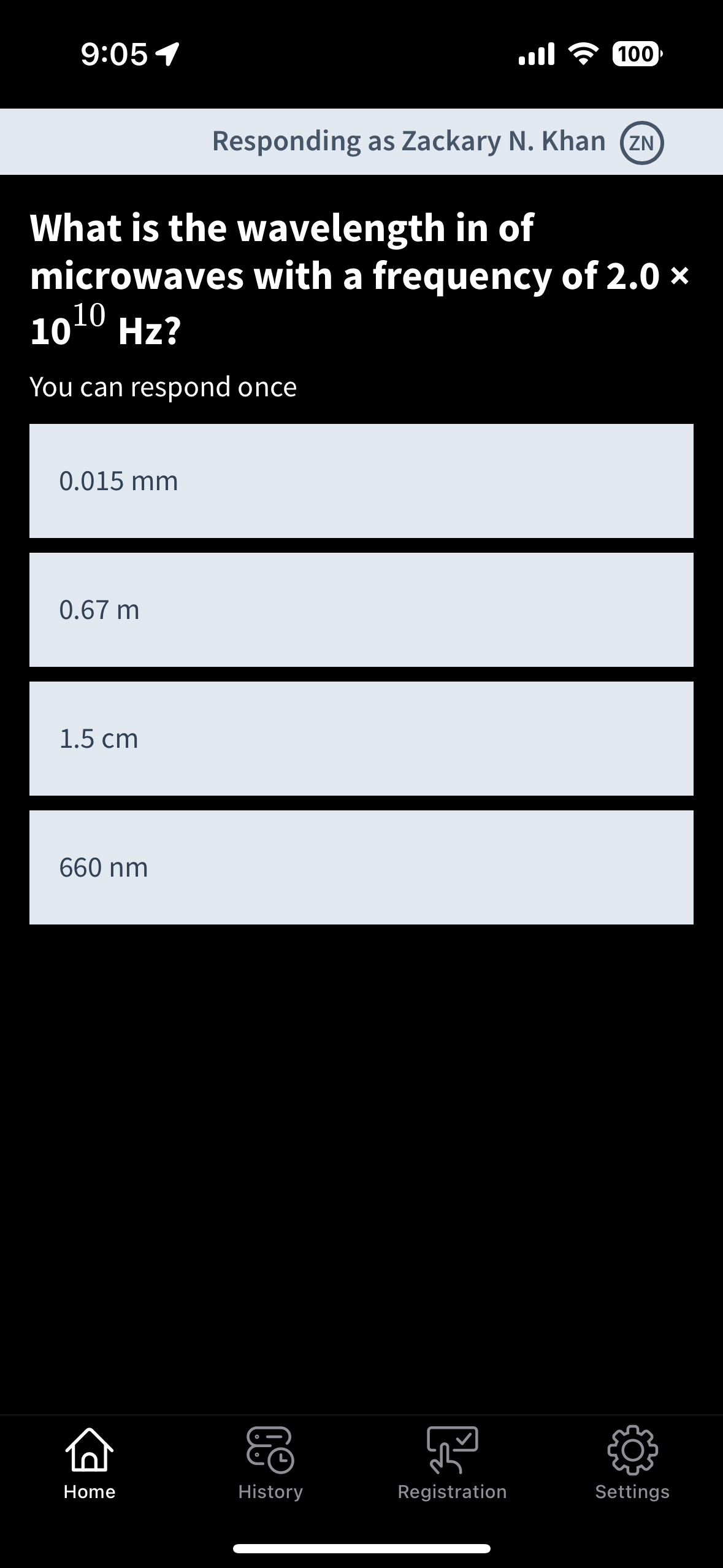Select the answer 0.67 m

pos(361,610)
